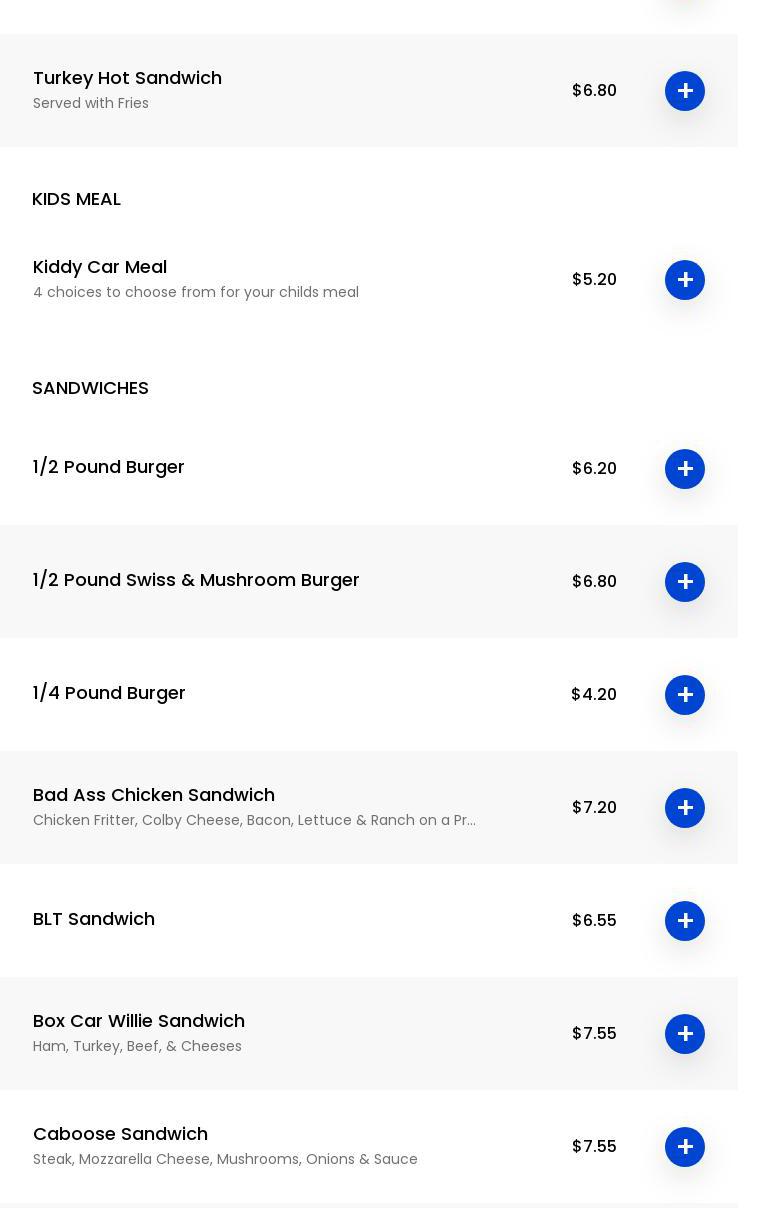The height and width of the screenshot is (1208, 770).
Task: Add 1/2 Pound Swiss & Mushroom Burger
Action: 685,582
